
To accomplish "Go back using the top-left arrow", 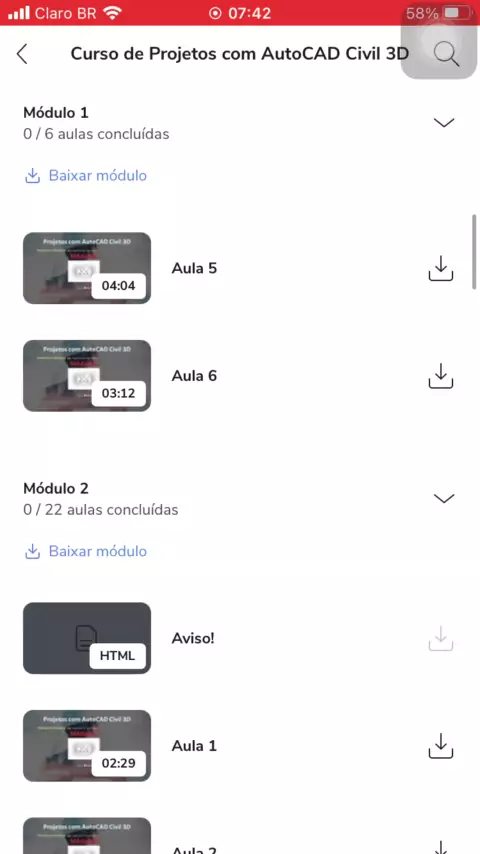I will [22, 54].
